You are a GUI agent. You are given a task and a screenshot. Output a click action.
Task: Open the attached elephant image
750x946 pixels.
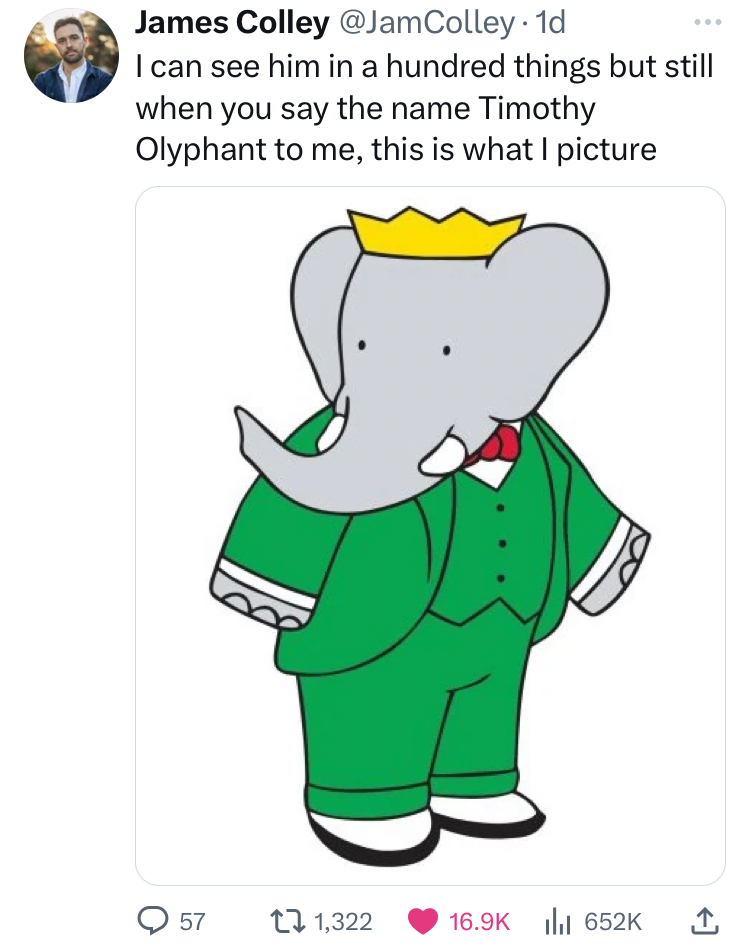point(430,535)
